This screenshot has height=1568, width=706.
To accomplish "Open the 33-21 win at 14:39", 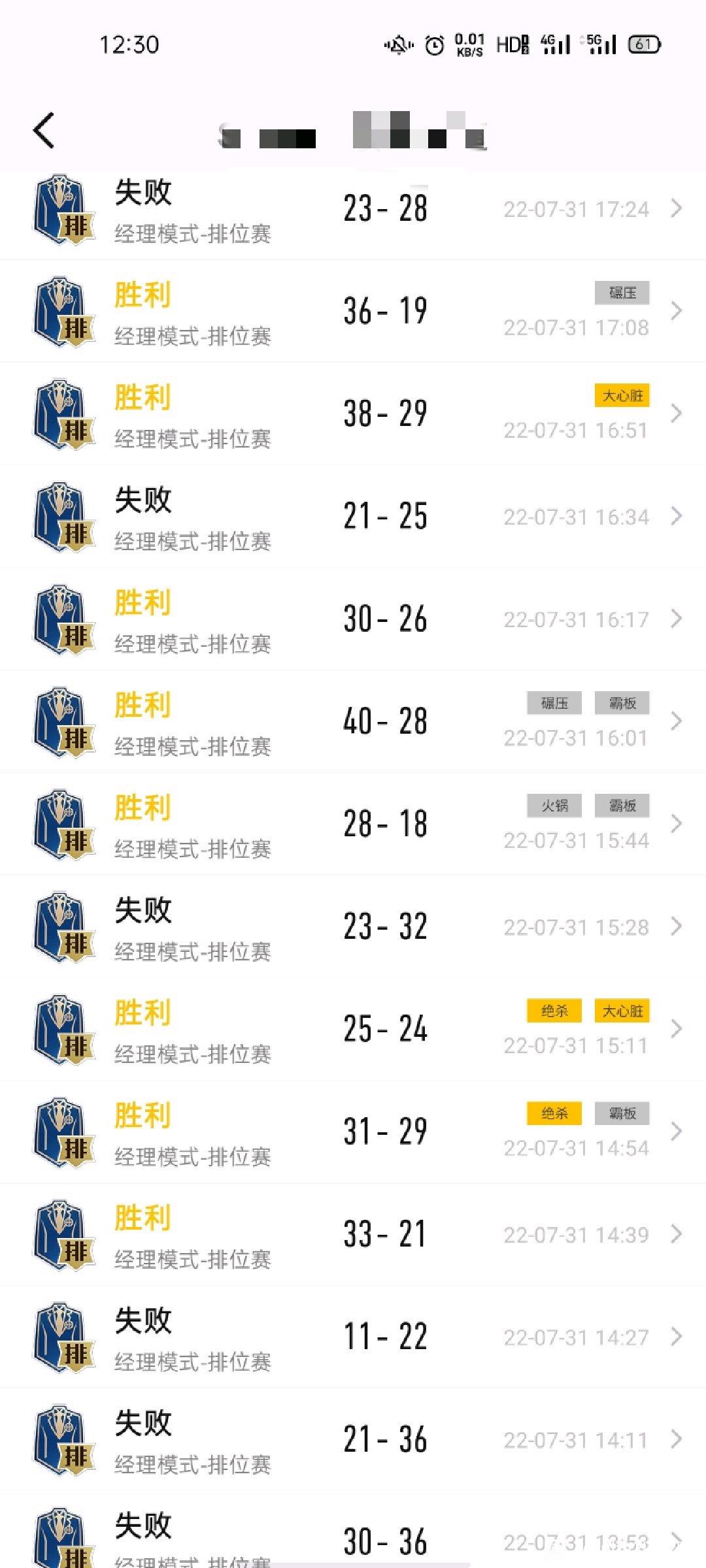I will pyautogui.click(x=353, y=1234).
